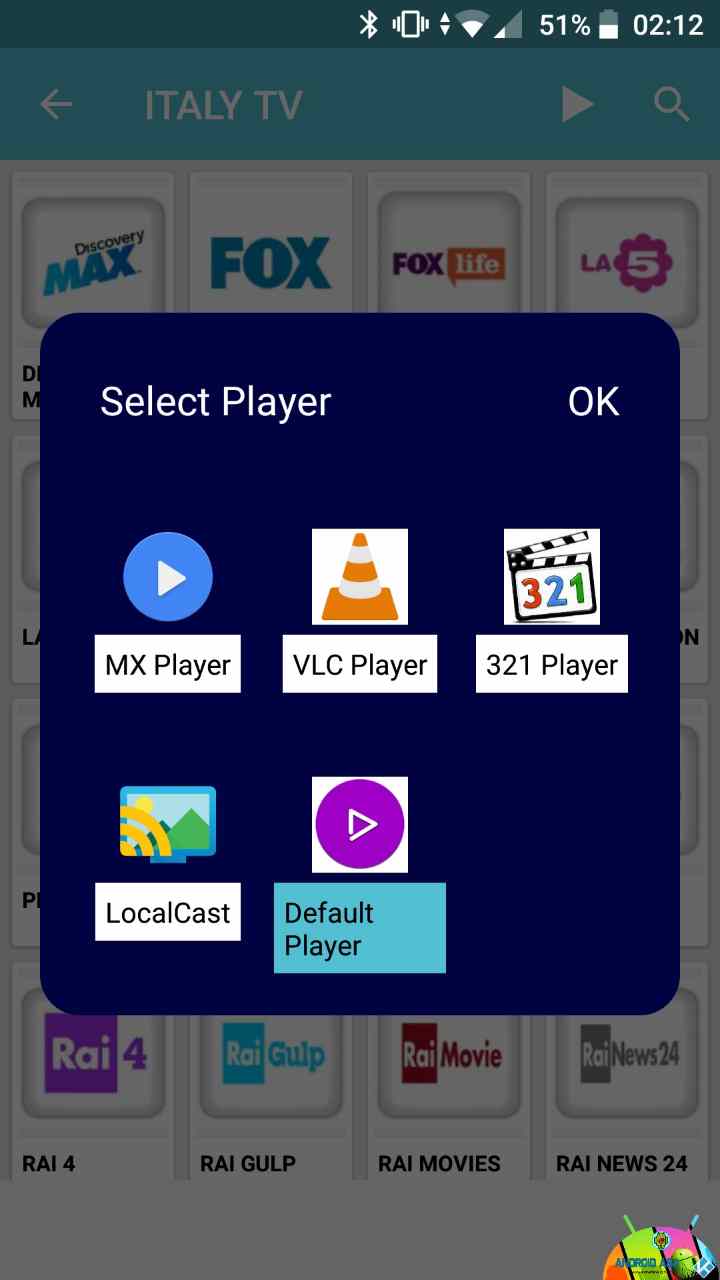
Task: Choose VLC Player
Action: (360, 611)
